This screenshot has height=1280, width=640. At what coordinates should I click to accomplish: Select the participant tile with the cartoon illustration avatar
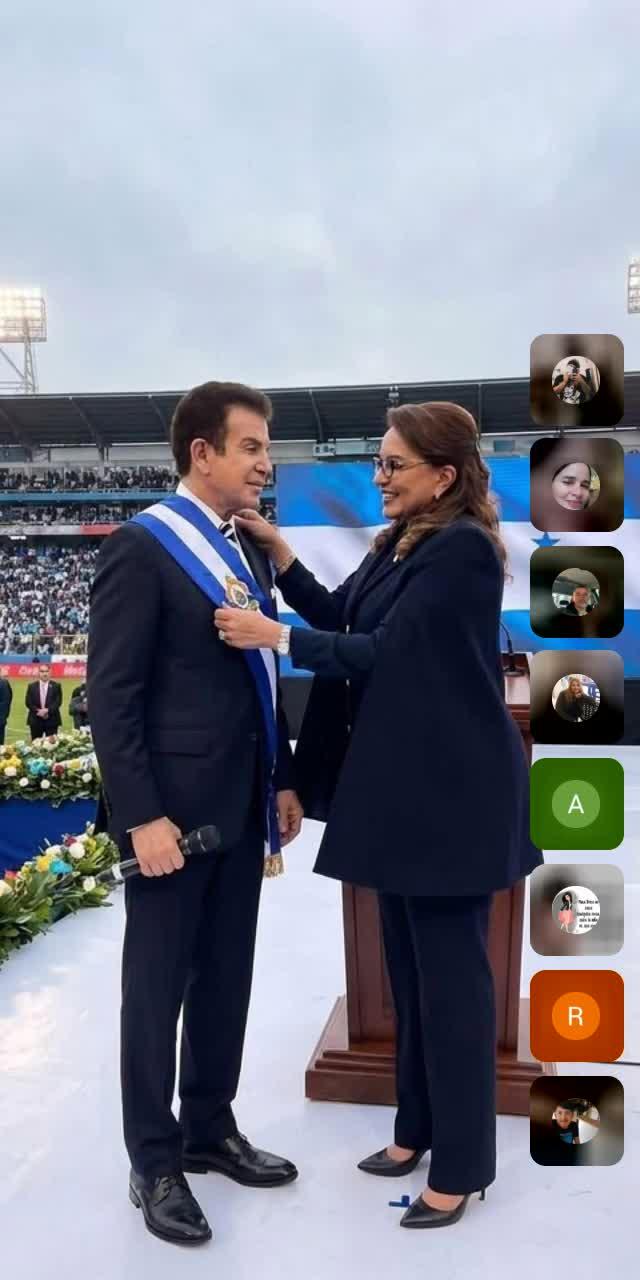pyautogui.click(x=576, y=910)
